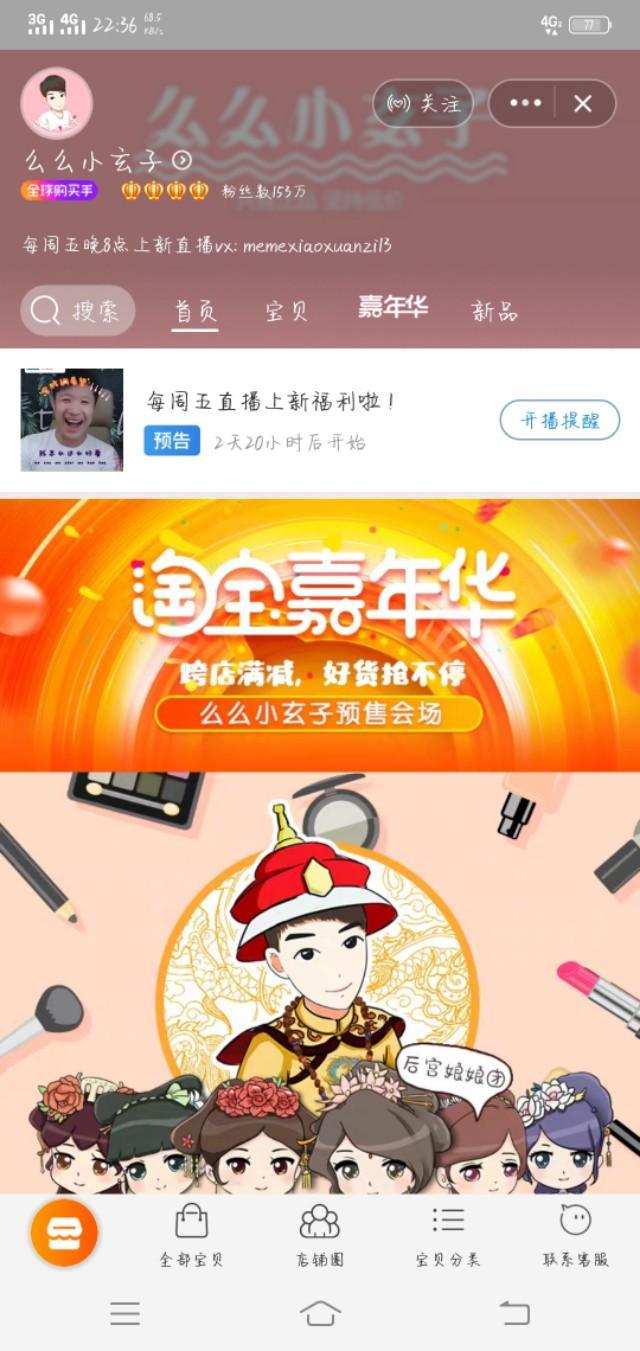Switch to the 新品 tab
640x1351 pixels.
[x=494, y=311]
